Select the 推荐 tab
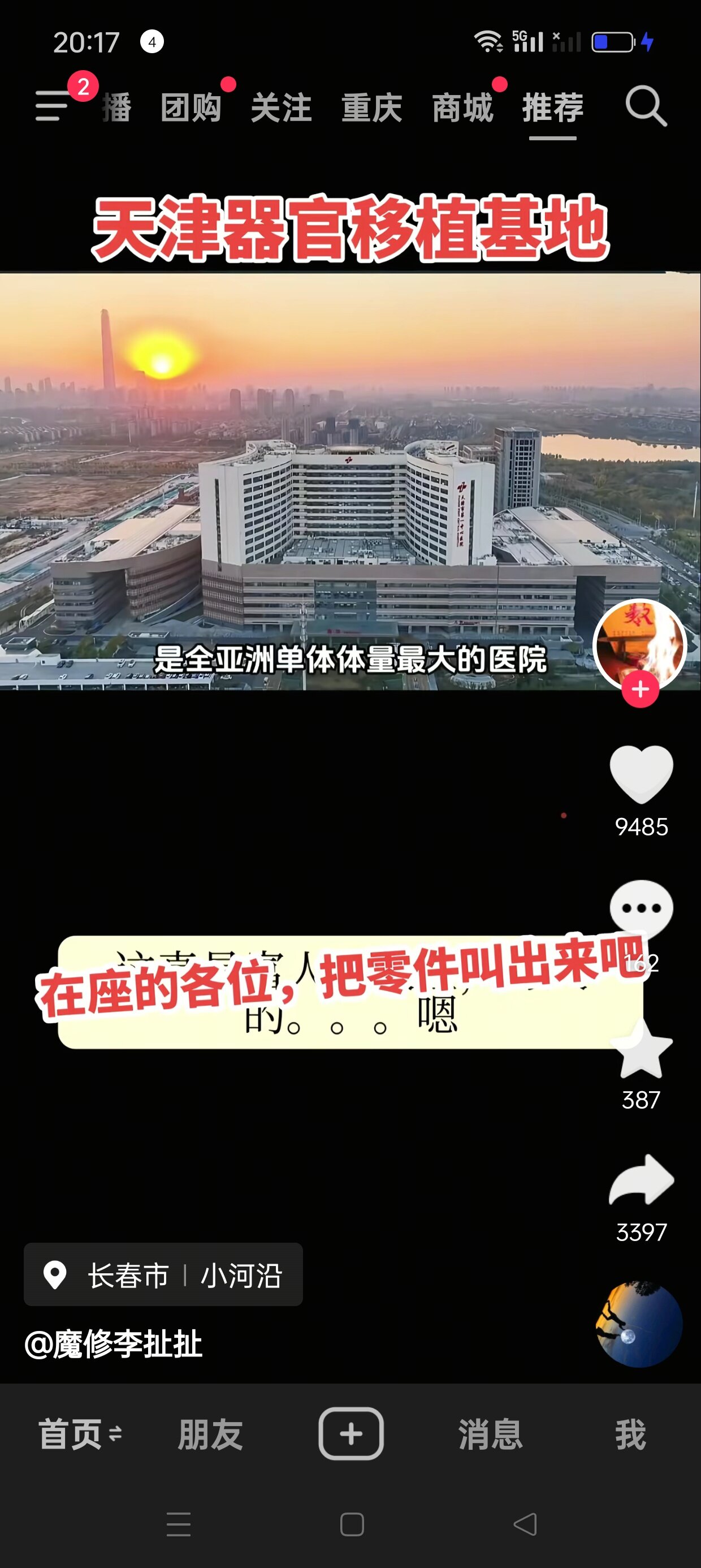This screenshot has width=701, height=1568. 552,107
